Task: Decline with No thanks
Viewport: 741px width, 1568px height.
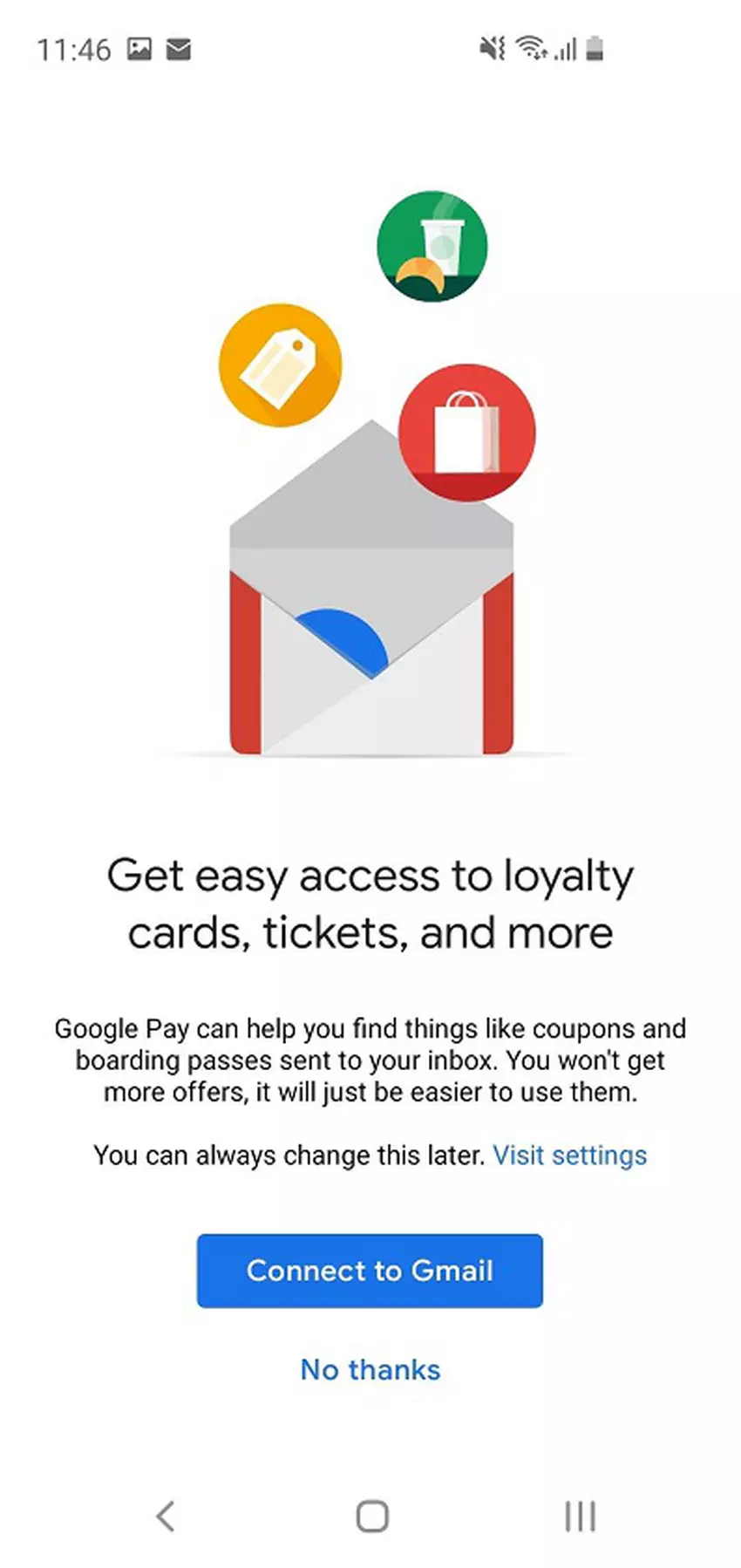Action: tap(370, 1370)
